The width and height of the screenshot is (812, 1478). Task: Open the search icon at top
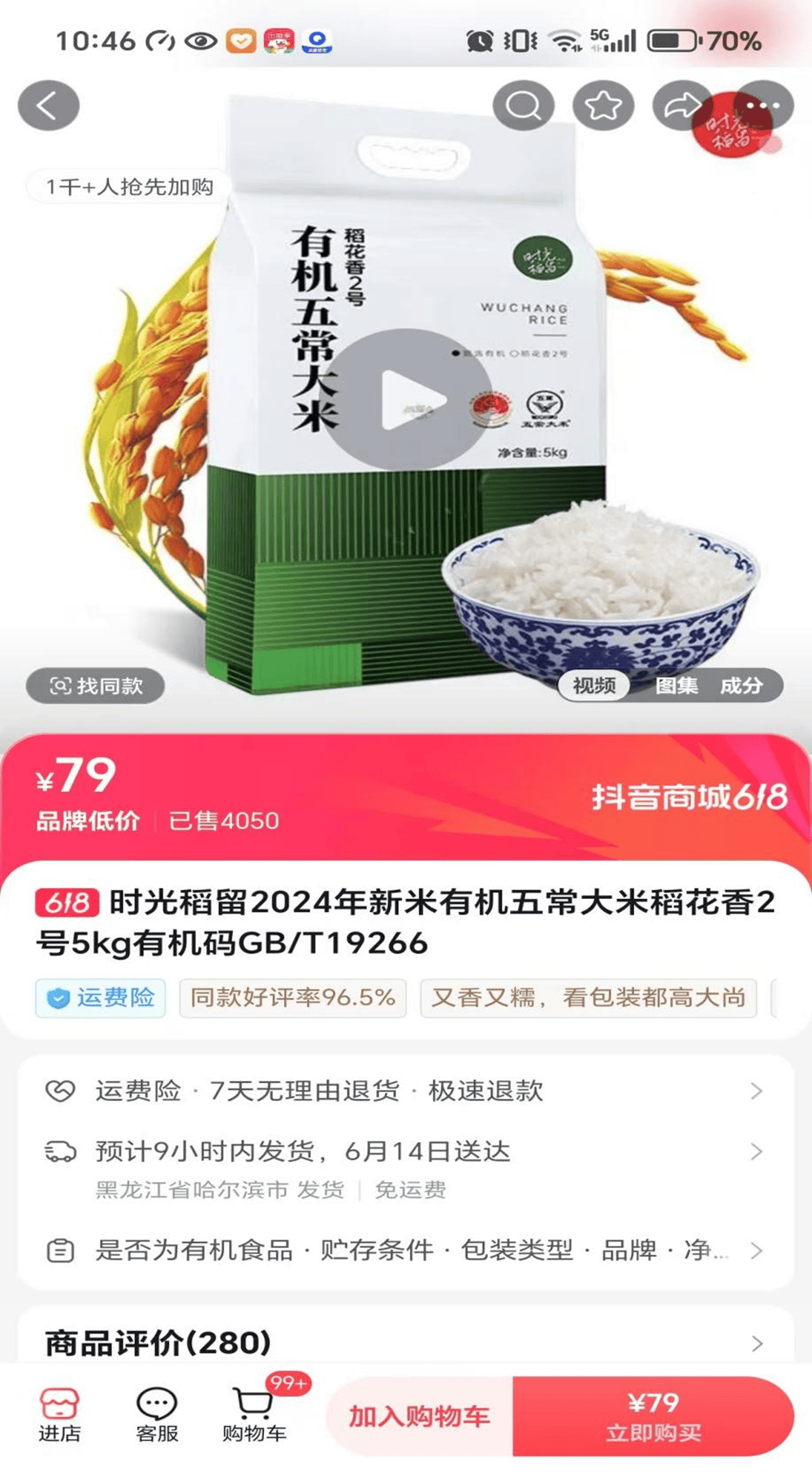(524, 106)
